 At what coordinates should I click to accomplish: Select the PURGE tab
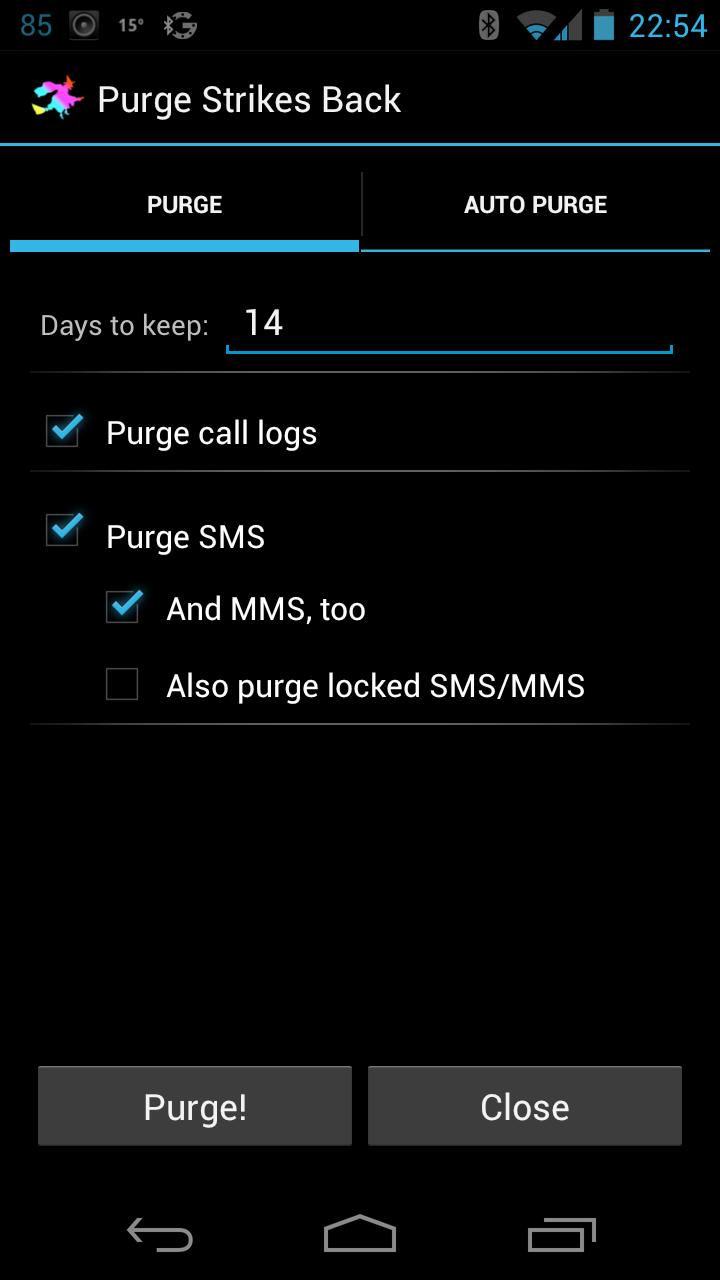[184, 204]
